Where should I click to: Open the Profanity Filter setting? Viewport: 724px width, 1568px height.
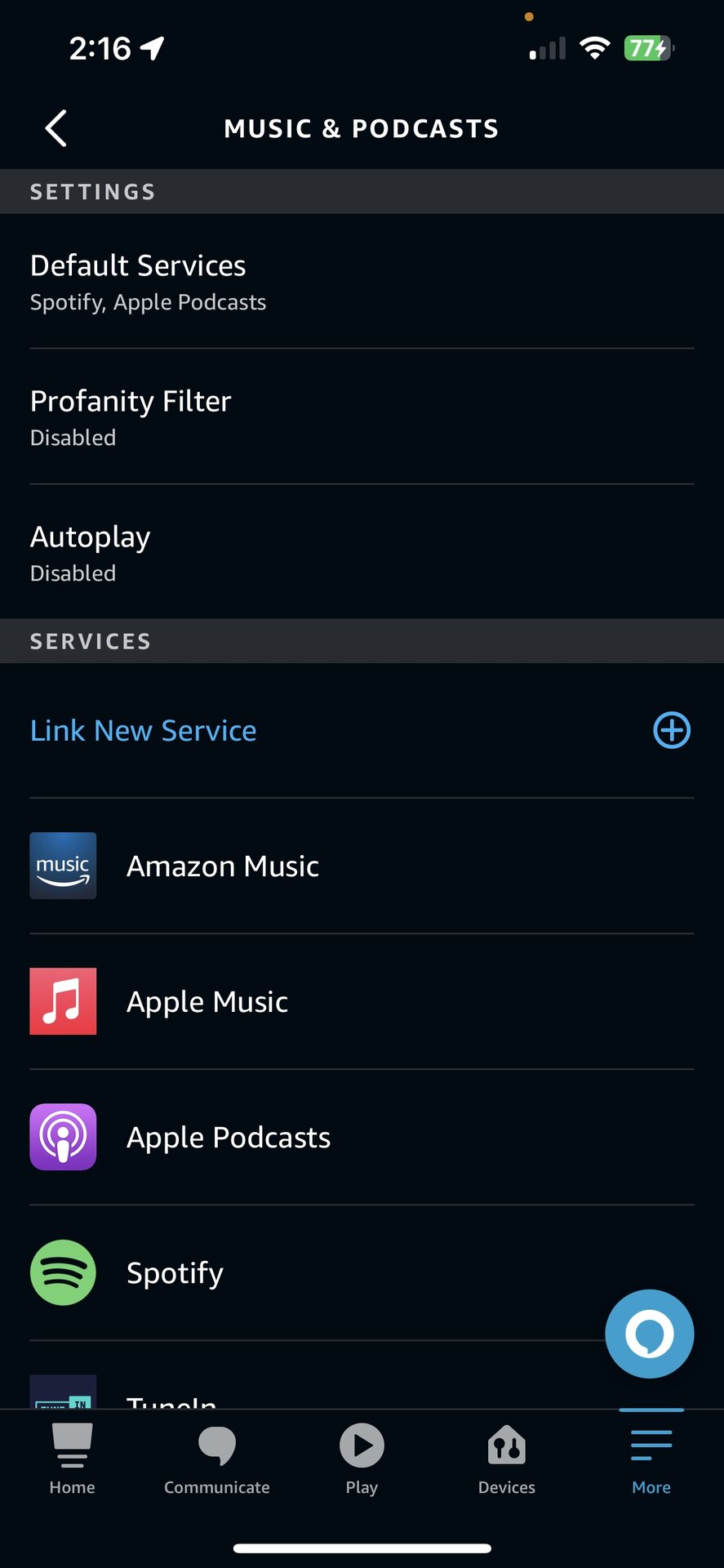point(362,417)
